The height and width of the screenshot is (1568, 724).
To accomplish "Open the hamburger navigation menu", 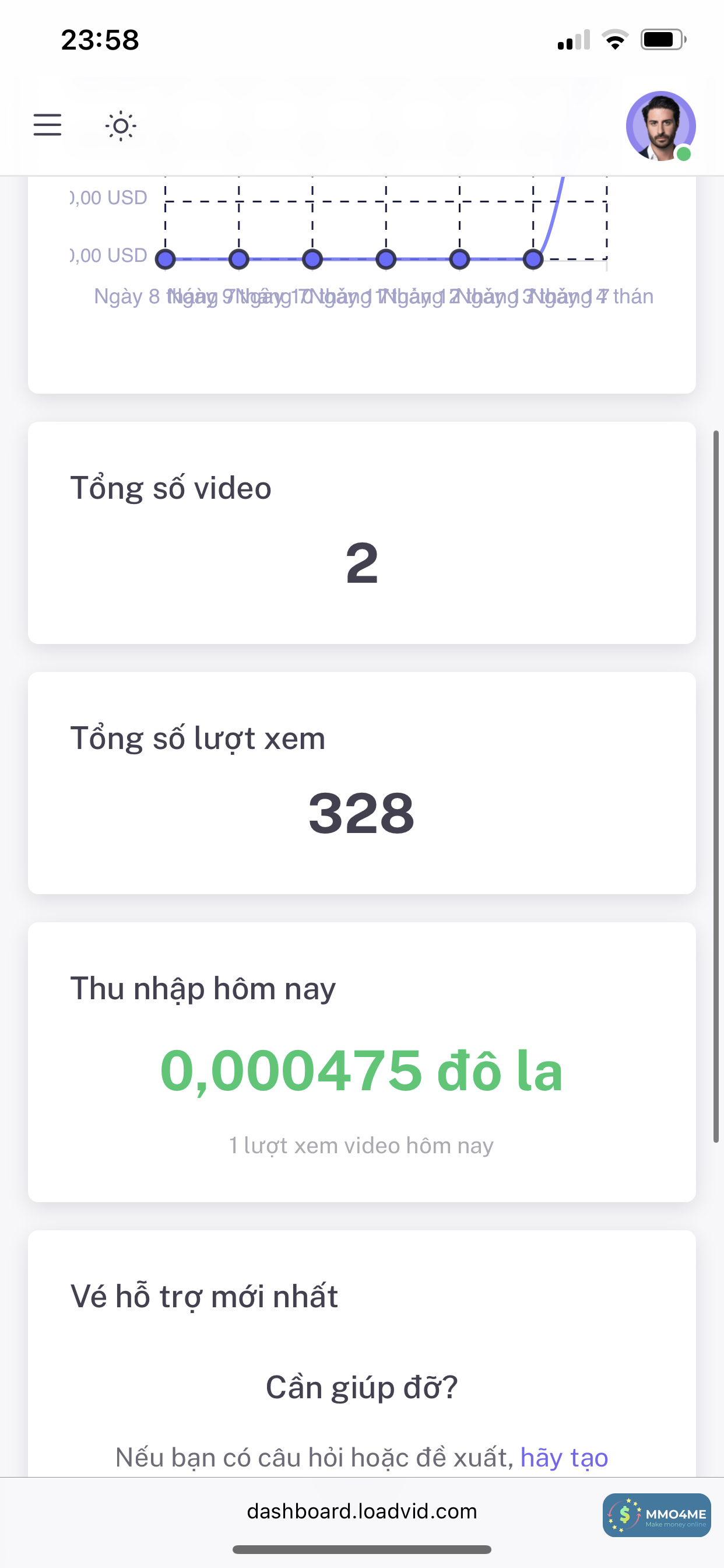I will [47, 125].
